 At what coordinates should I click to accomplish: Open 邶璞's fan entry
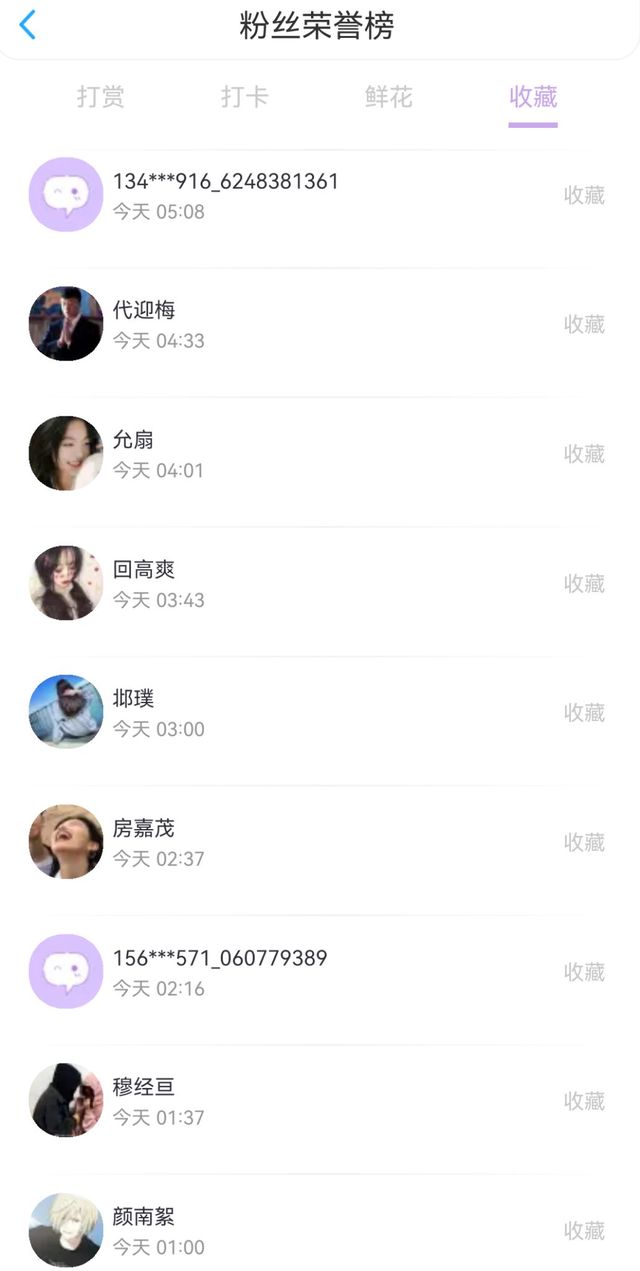(320, 712)
